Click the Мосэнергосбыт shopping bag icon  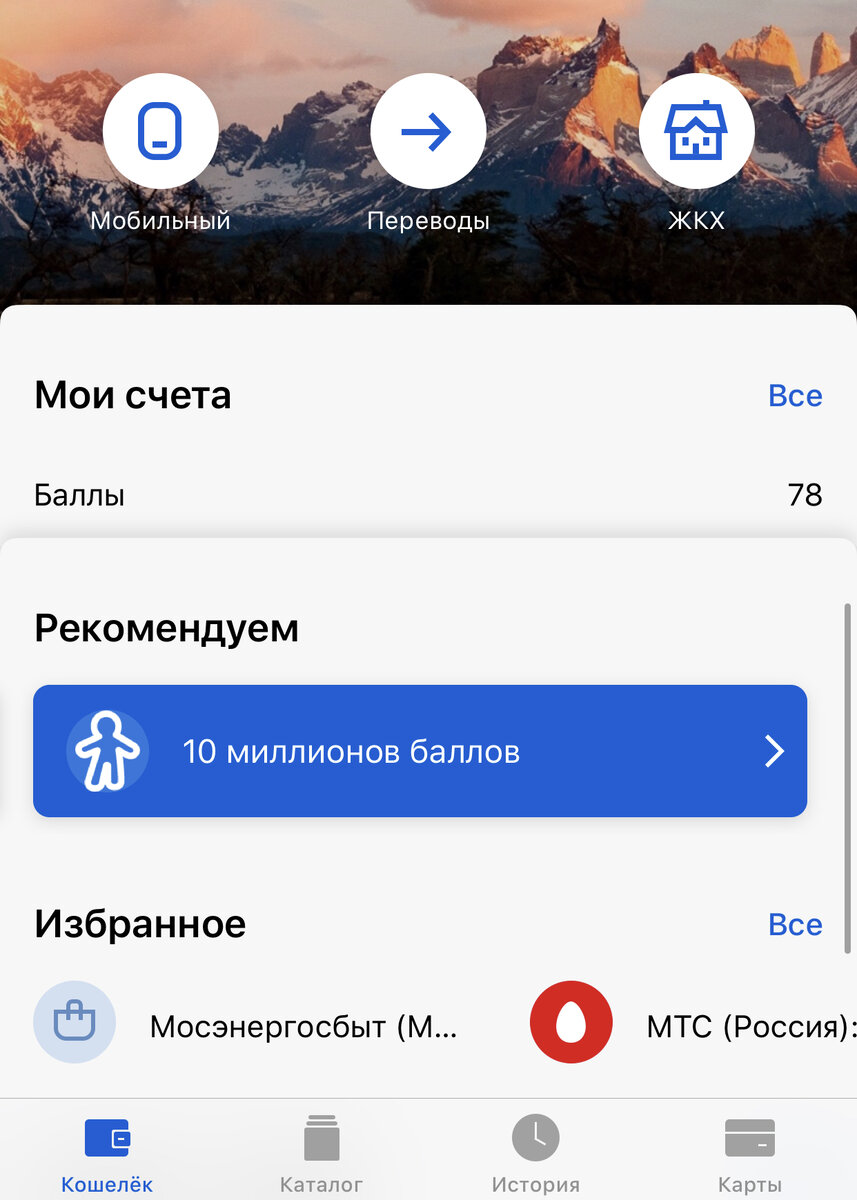[x=75, y=1022]
